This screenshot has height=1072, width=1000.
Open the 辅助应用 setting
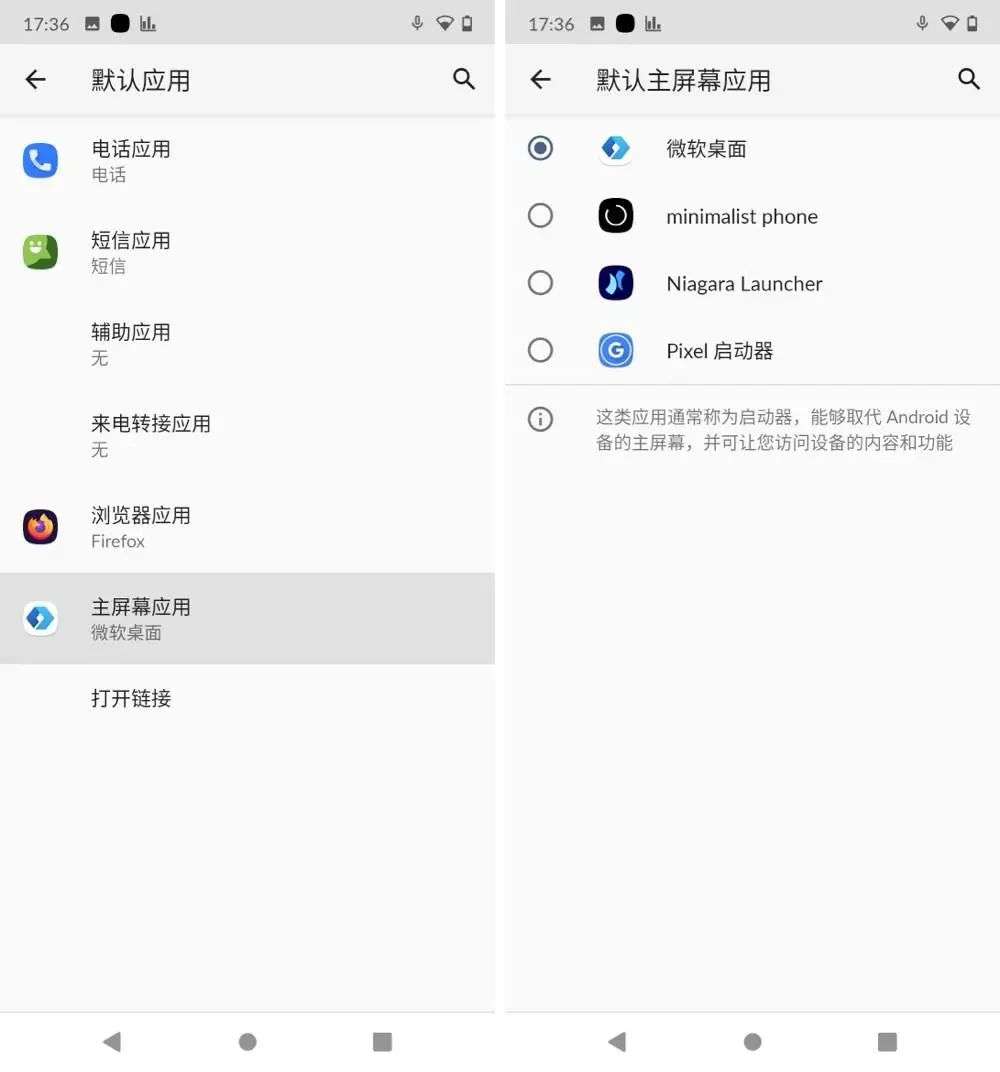tap(247, 344)
